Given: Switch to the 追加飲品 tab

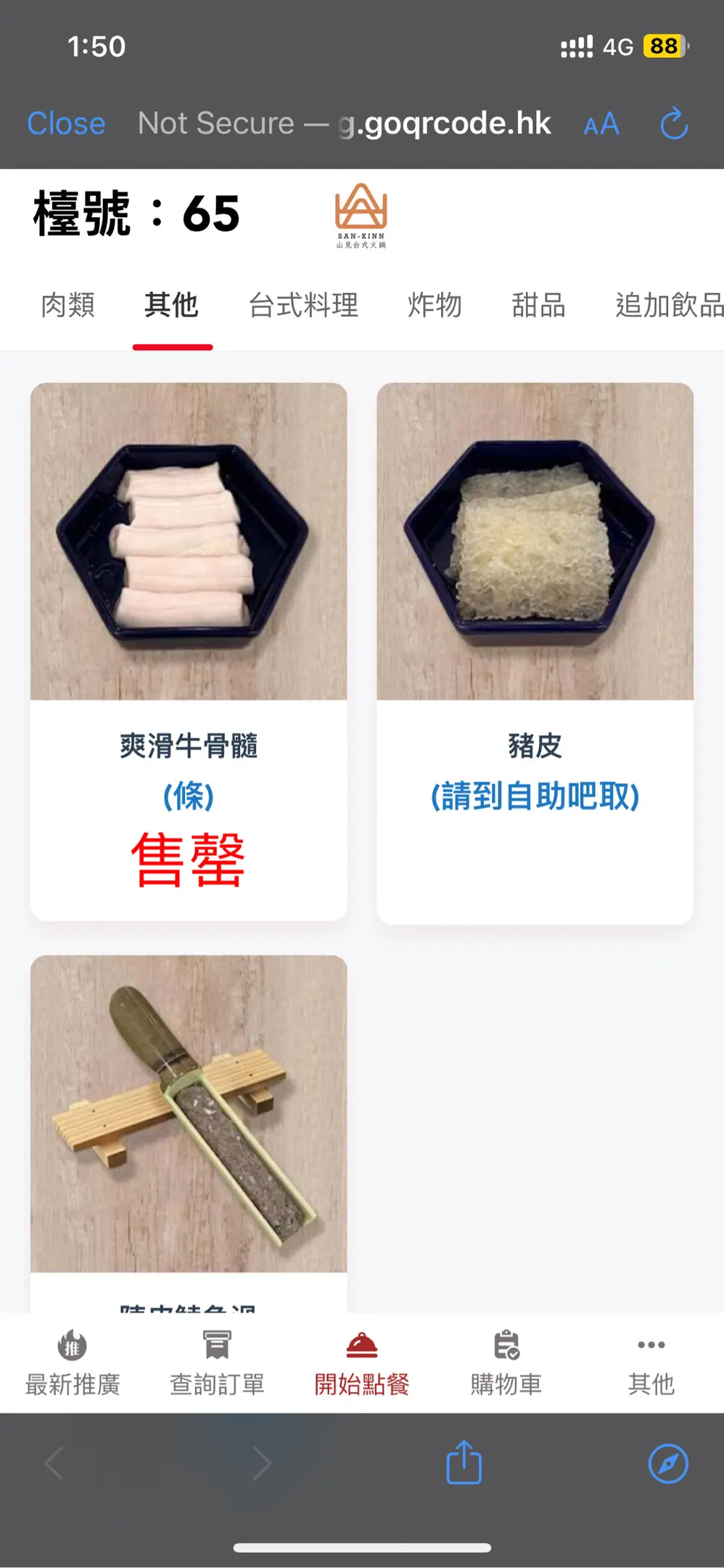Looking at the screenshot, I should pos(667,305).
